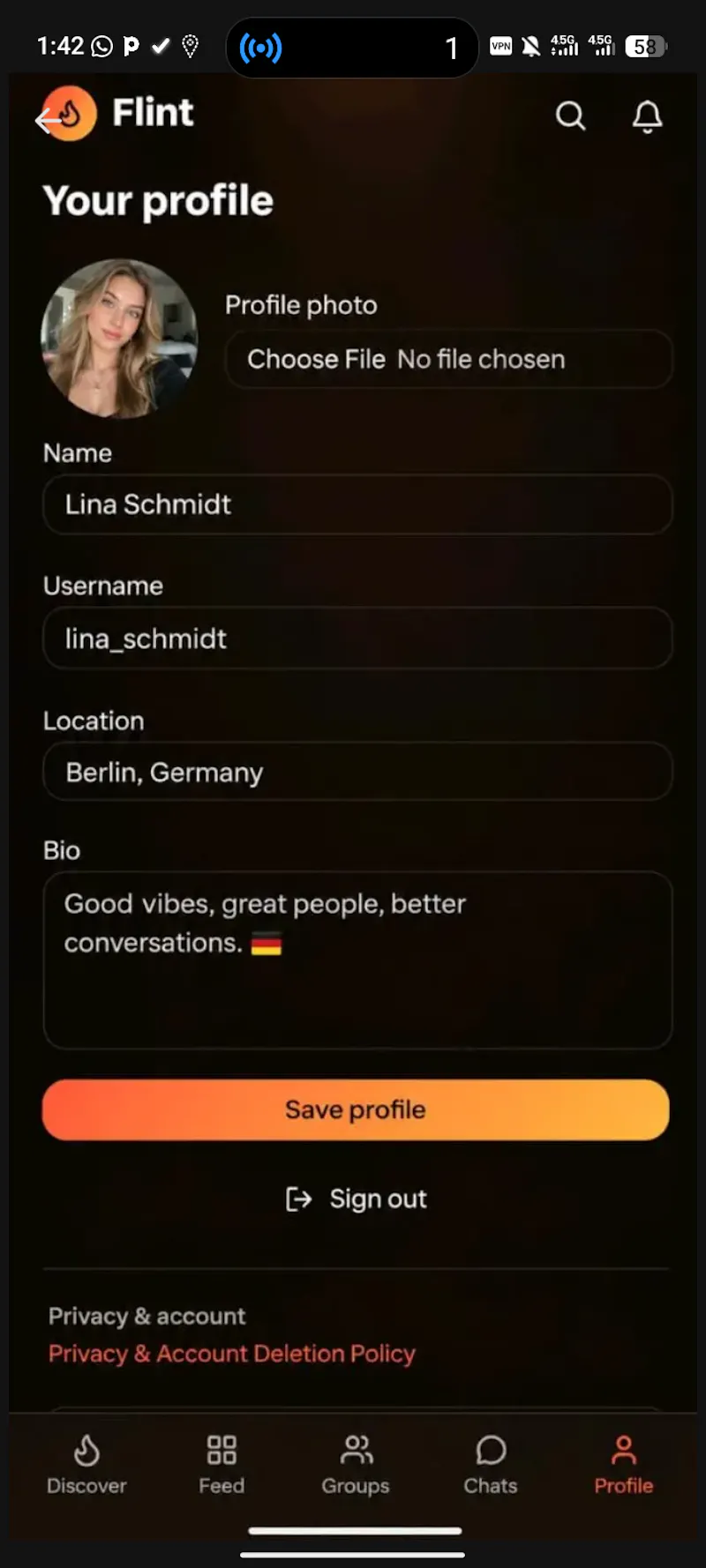
Task: Edit the Bio text area
Action: point(357,959)
